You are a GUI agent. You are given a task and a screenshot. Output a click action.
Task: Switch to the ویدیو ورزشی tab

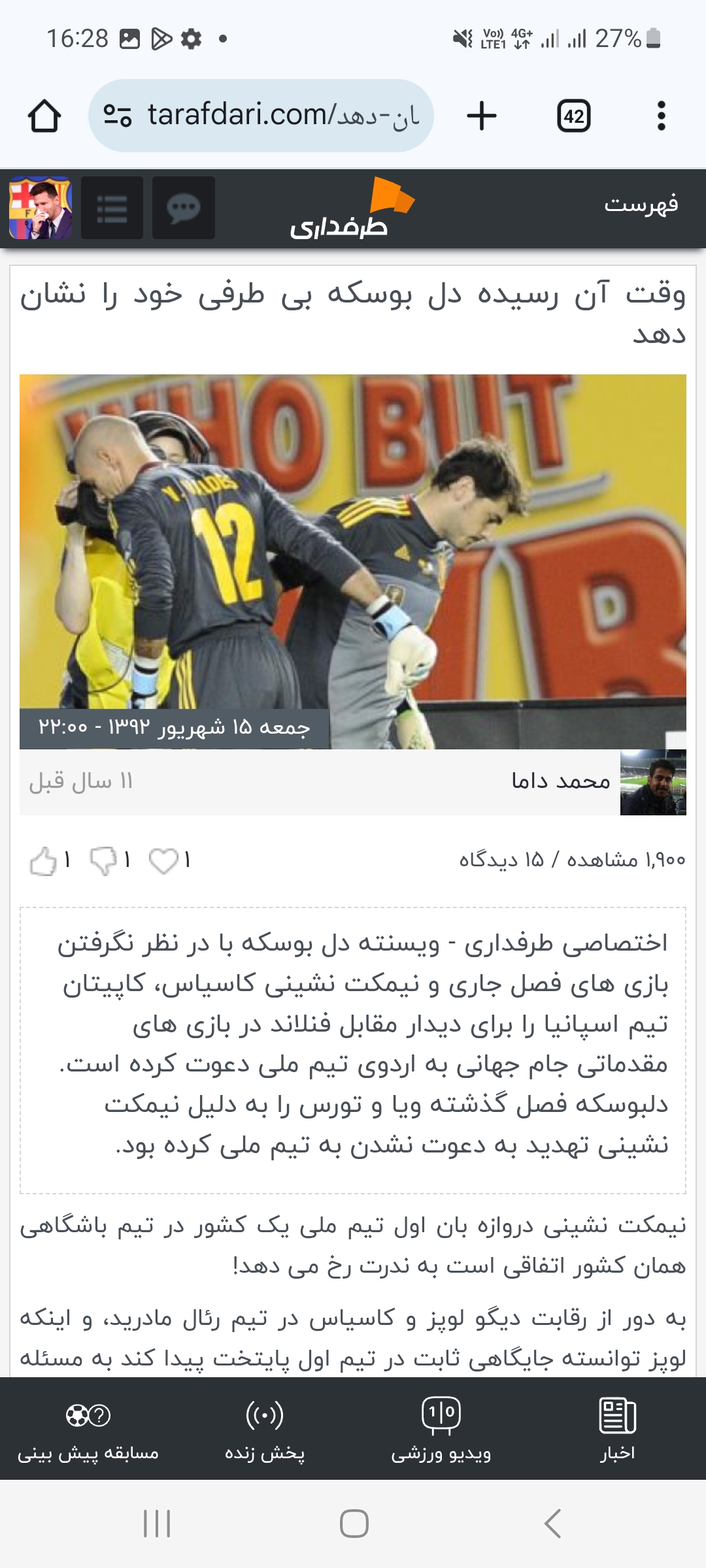[x=441, y=1428]
